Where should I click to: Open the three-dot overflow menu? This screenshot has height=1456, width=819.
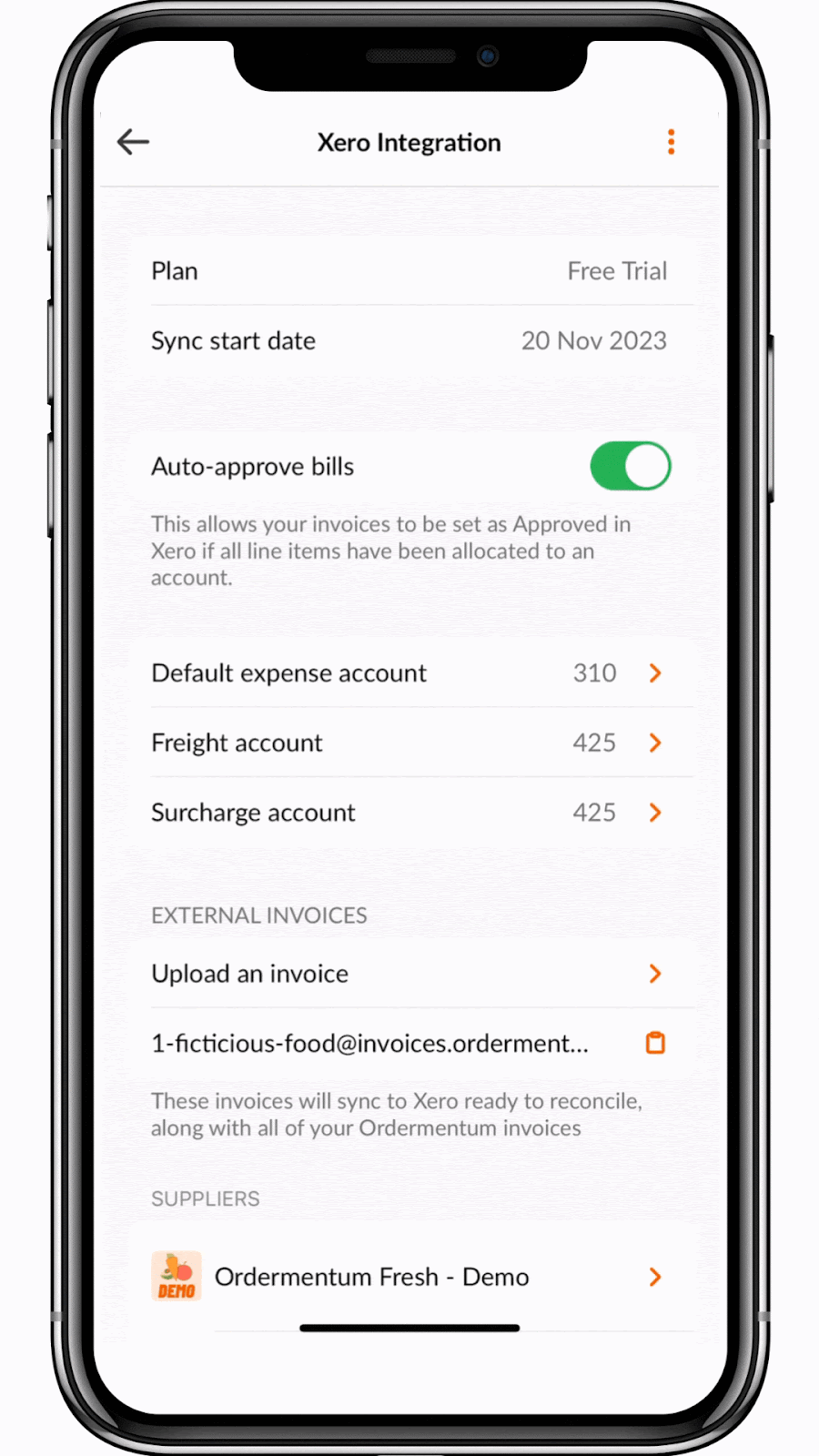pyautogui.click(x=671, y=142)
